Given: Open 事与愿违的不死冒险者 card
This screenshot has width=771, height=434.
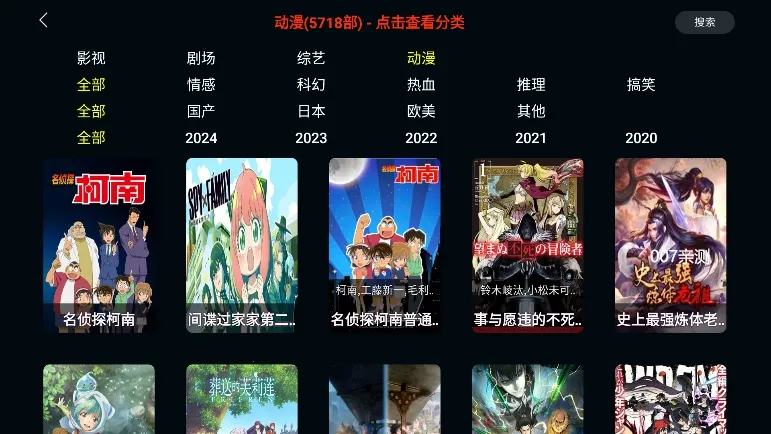Looking at the screenshot, I should pyautogui.click(x=528, y=245).
